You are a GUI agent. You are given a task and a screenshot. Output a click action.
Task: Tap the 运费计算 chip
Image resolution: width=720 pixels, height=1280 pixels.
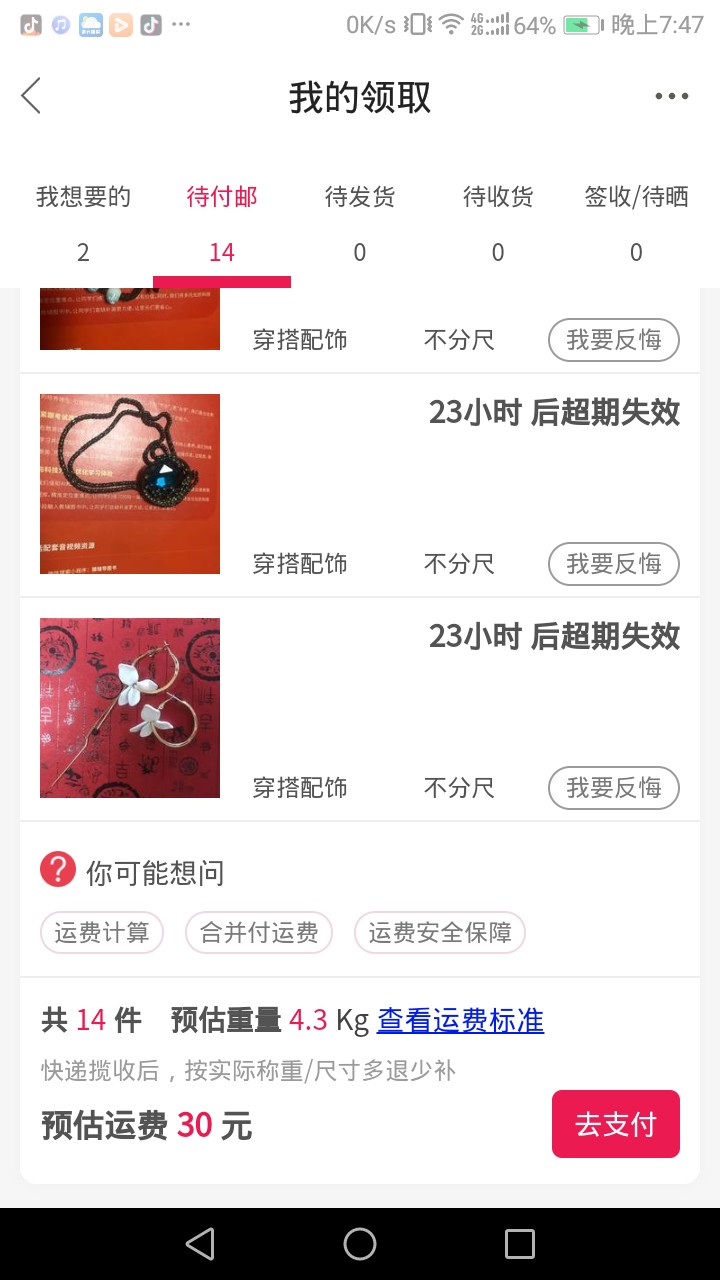coord(102,933)
